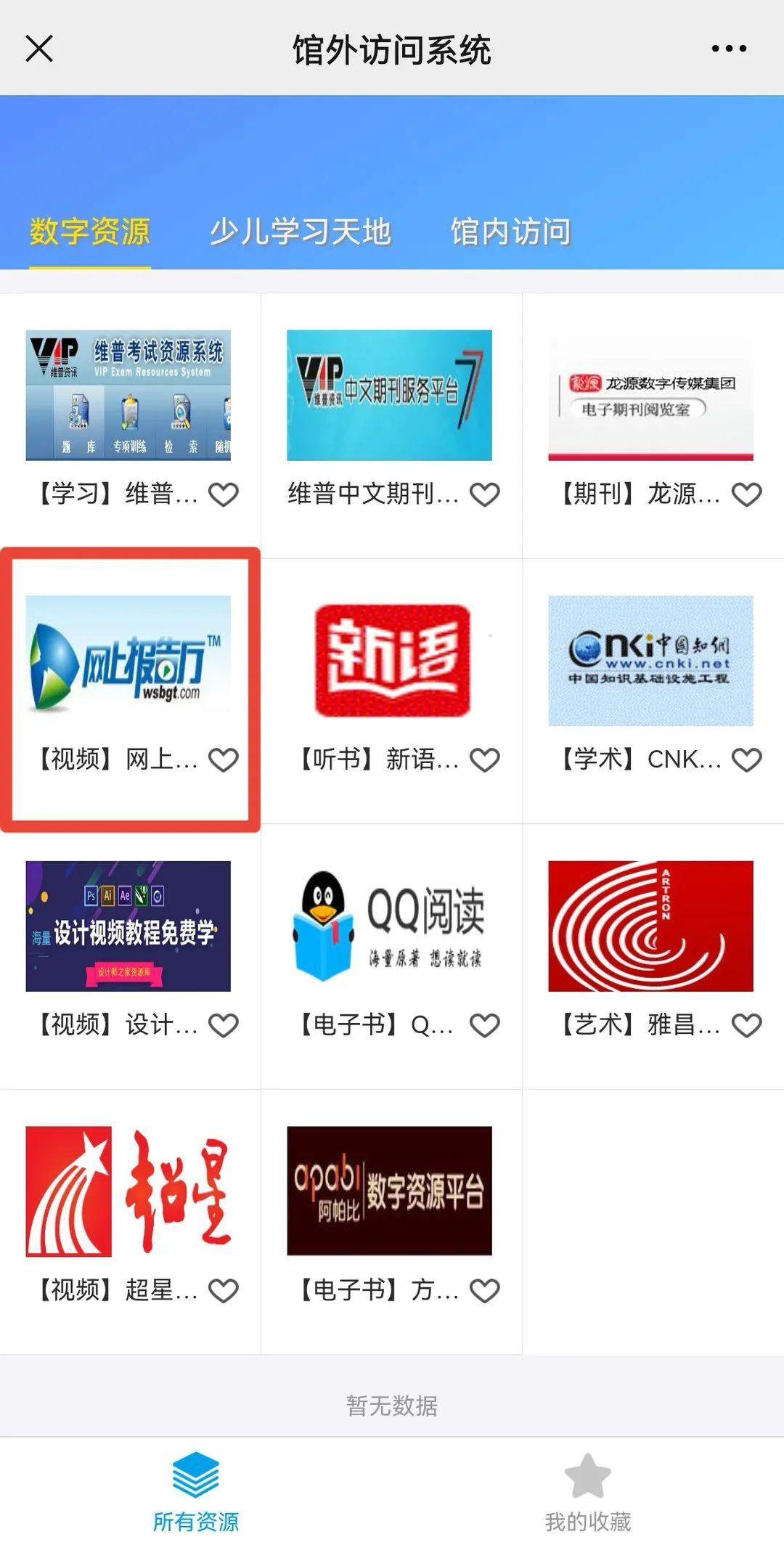This screenshot has width=784, height=1545.
Task: Open the 龙源 电子期刊阅览室 tile
Action: (650, 396)
